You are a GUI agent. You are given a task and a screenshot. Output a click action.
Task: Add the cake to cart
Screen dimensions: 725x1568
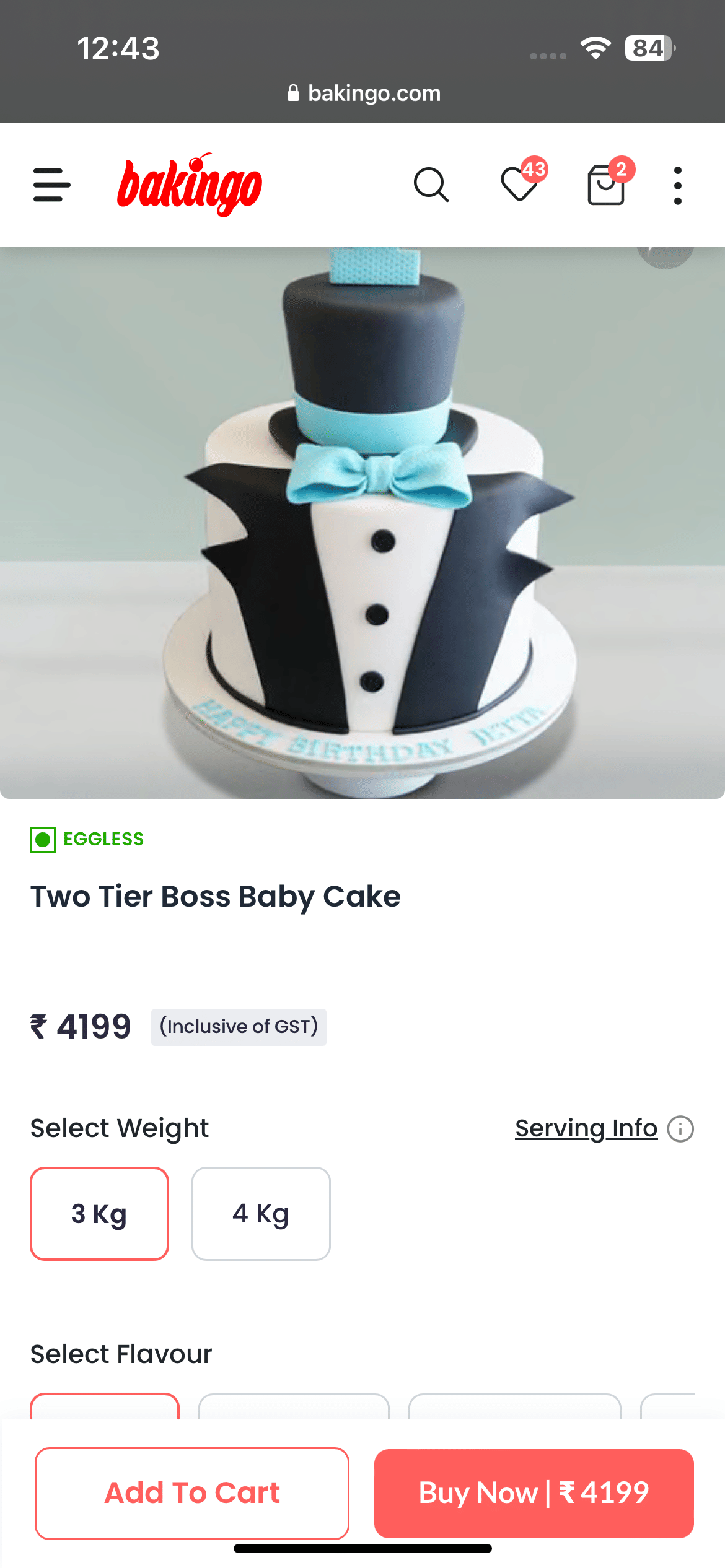pyautogui.click(x=192, y=1492)
